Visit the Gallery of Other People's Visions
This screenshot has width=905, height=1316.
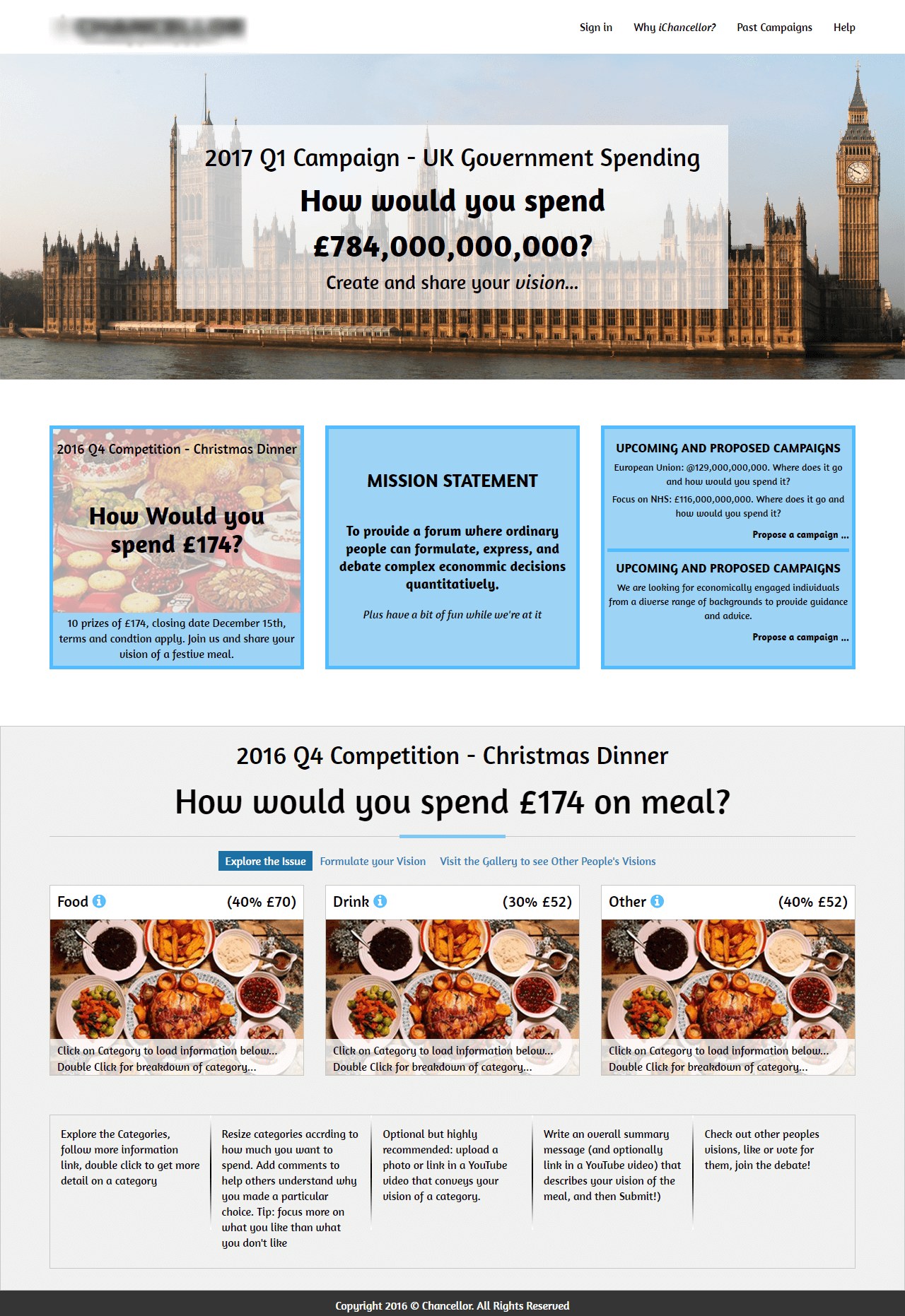pyautogui.click(x=547, y=862)
